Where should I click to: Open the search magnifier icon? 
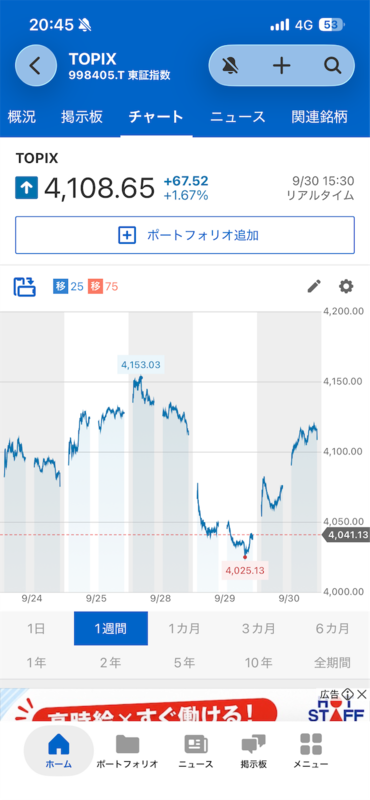[332, 65]
